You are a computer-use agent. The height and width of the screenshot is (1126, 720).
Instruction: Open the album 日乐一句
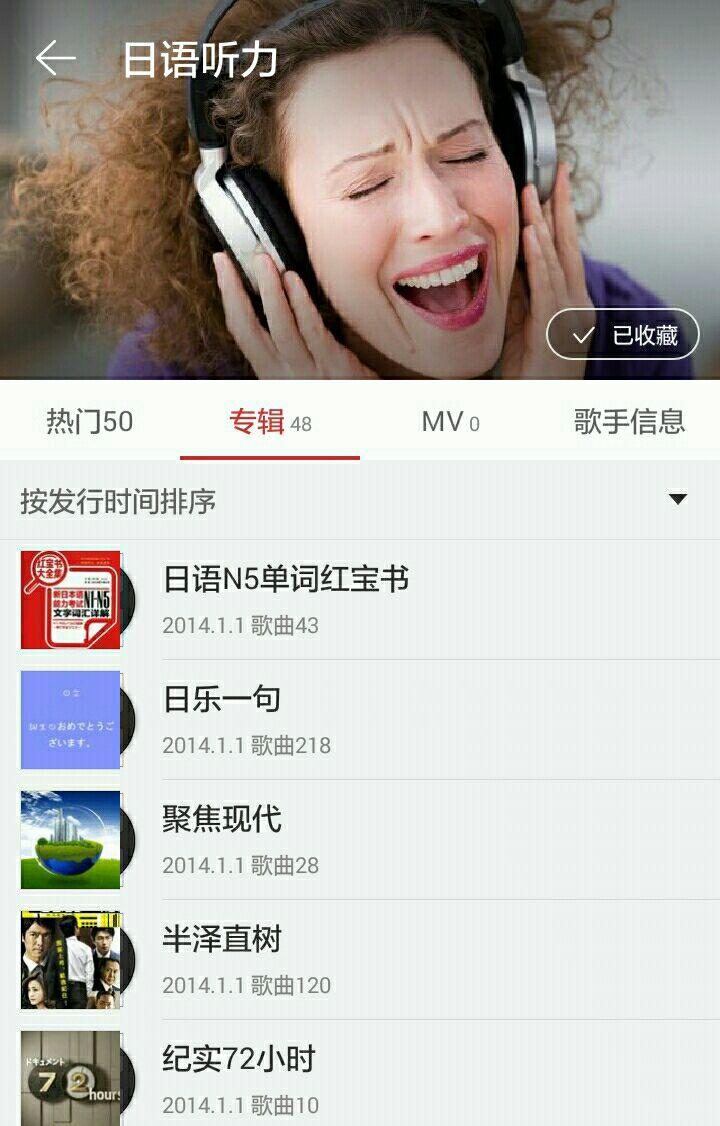click(360, 720)
